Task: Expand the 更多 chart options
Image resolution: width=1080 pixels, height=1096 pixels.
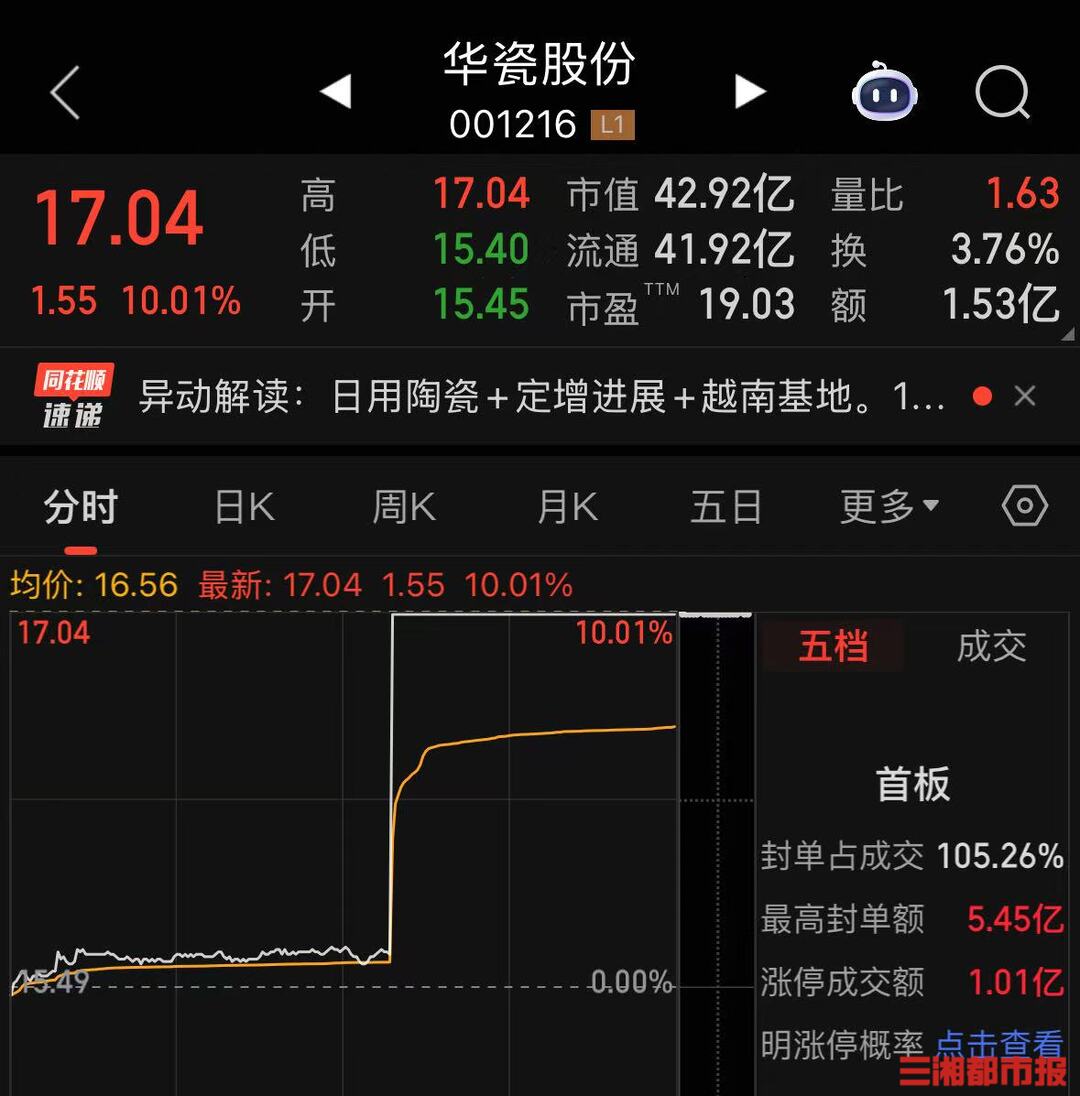Action: click(889, 508)
